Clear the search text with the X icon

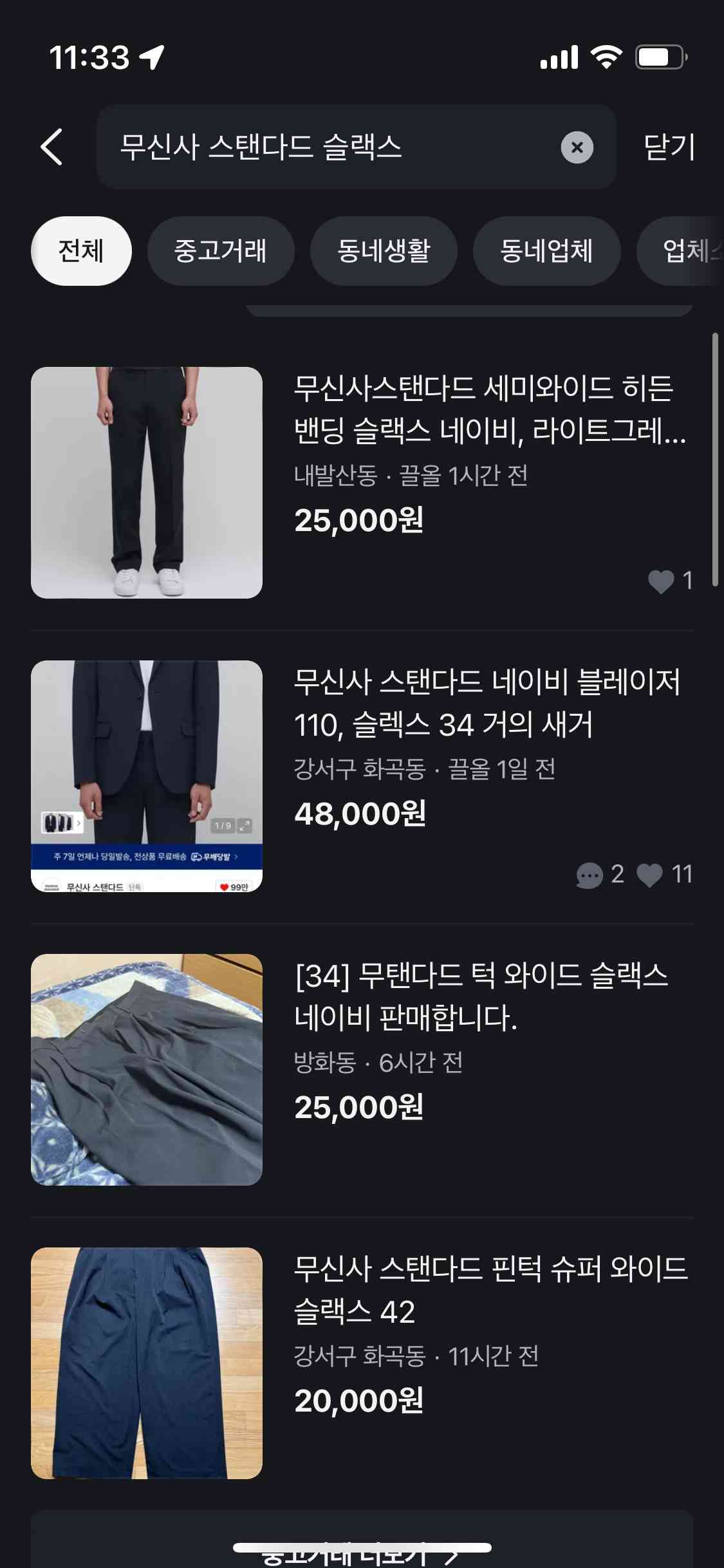click(x=577, y=147)
